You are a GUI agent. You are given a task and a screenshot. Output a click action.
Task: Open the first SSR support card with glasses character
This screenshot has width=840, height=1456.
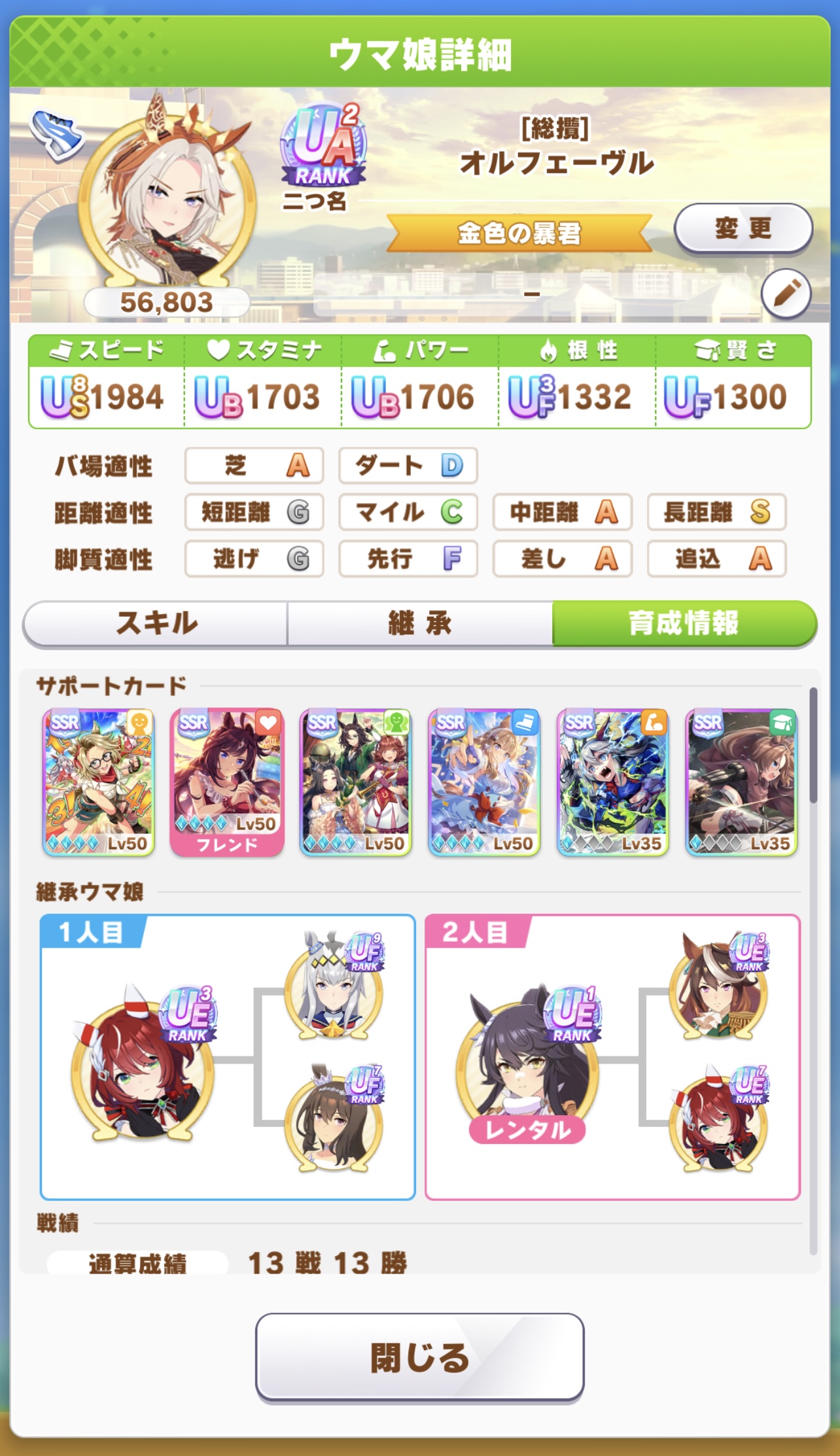click(99, 782)
